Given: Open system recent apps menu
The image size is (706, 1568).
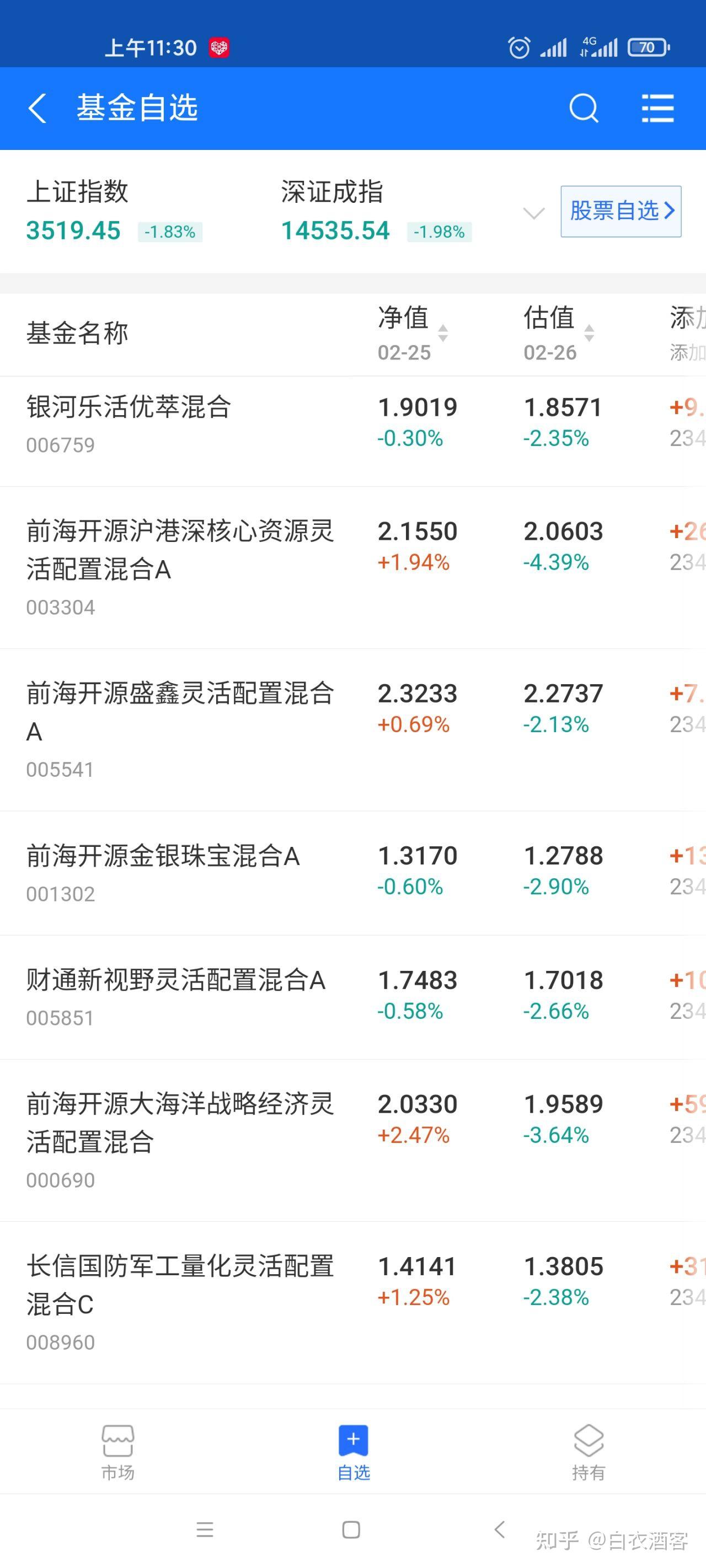Looking at the screenshot, I should tap(205, 1529).
